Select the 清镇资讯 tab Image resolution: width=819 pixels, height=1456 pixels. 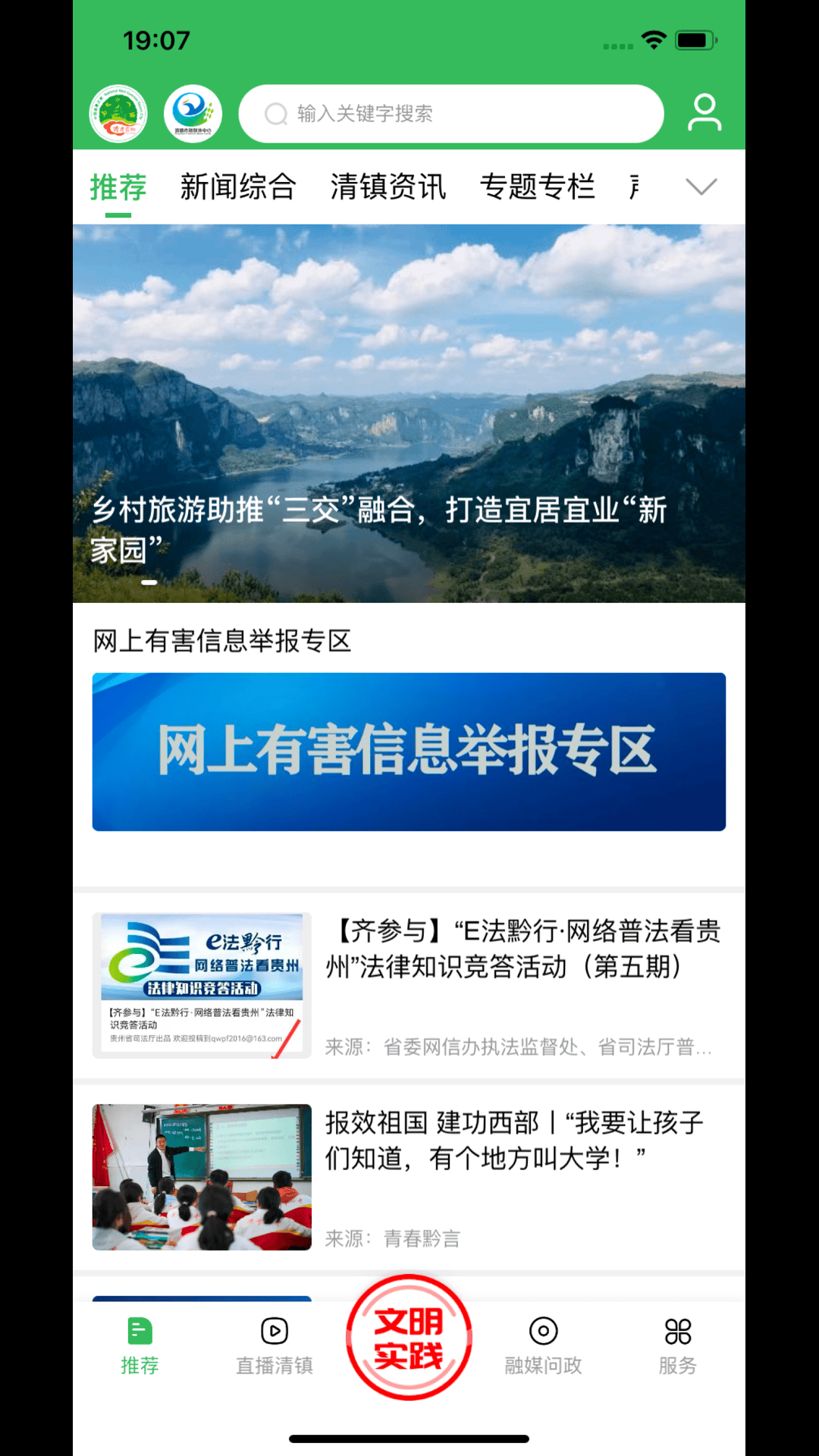coord(389,187)
